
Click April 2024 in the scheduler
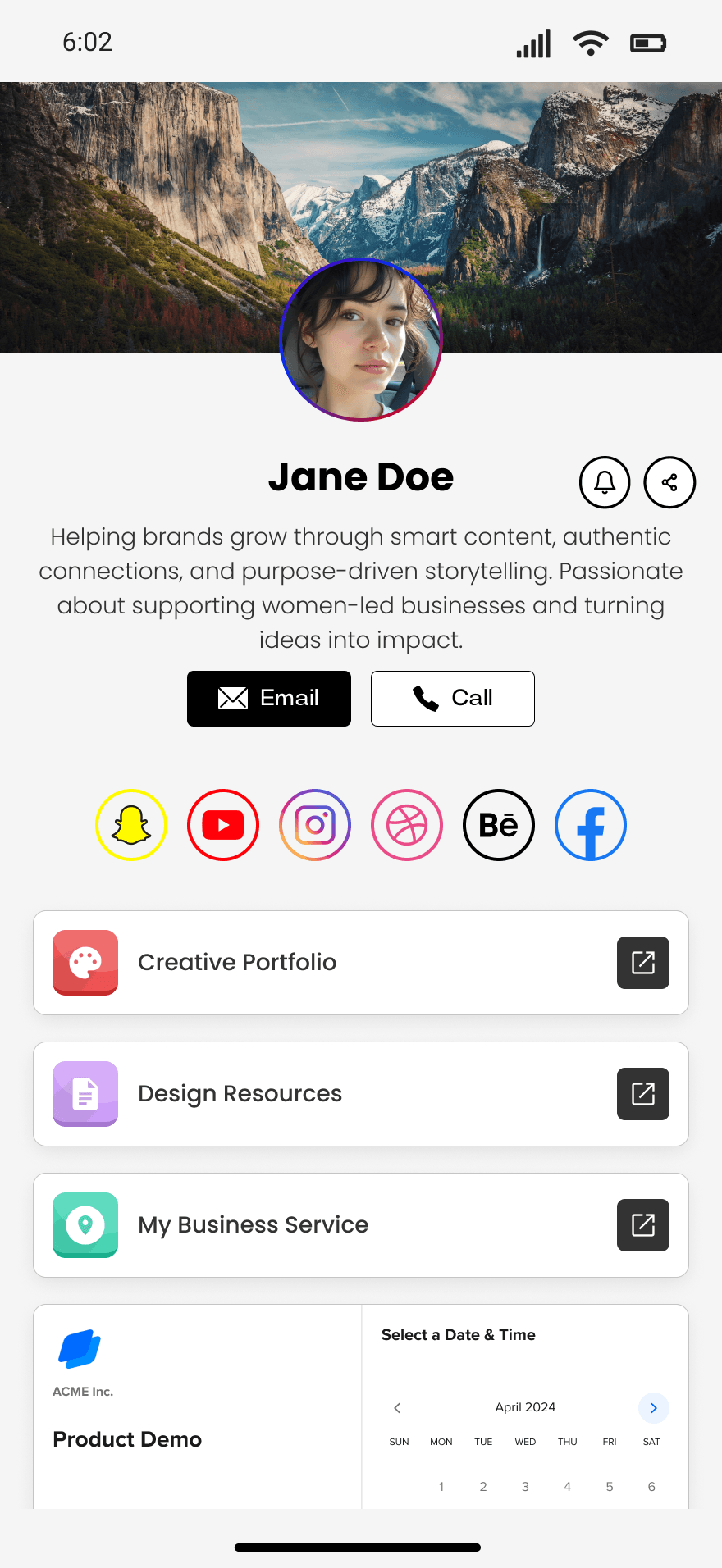(x=525, y=1407)
